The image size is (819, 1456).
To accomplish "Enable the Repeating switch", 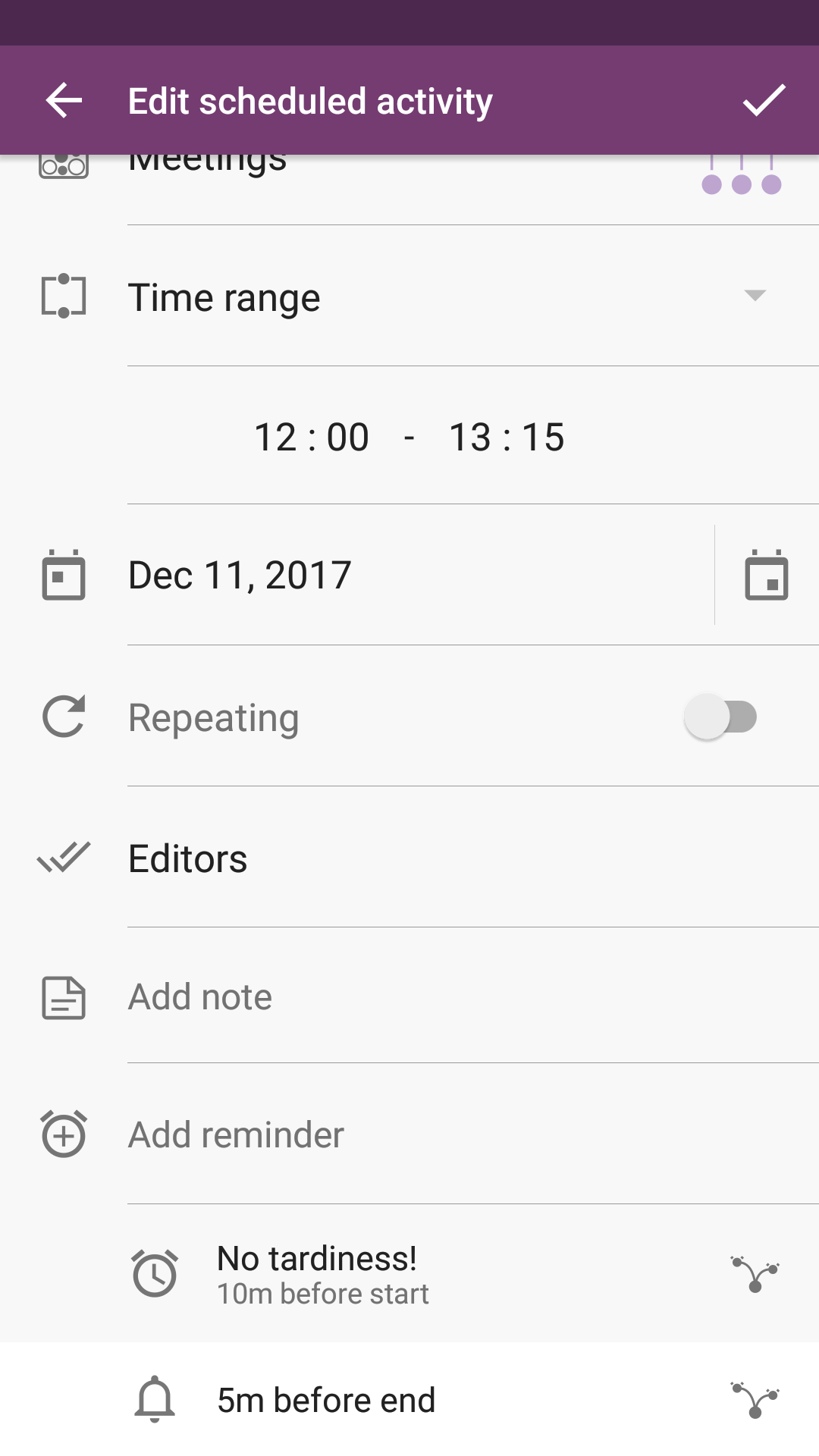I will click(720, 717).
